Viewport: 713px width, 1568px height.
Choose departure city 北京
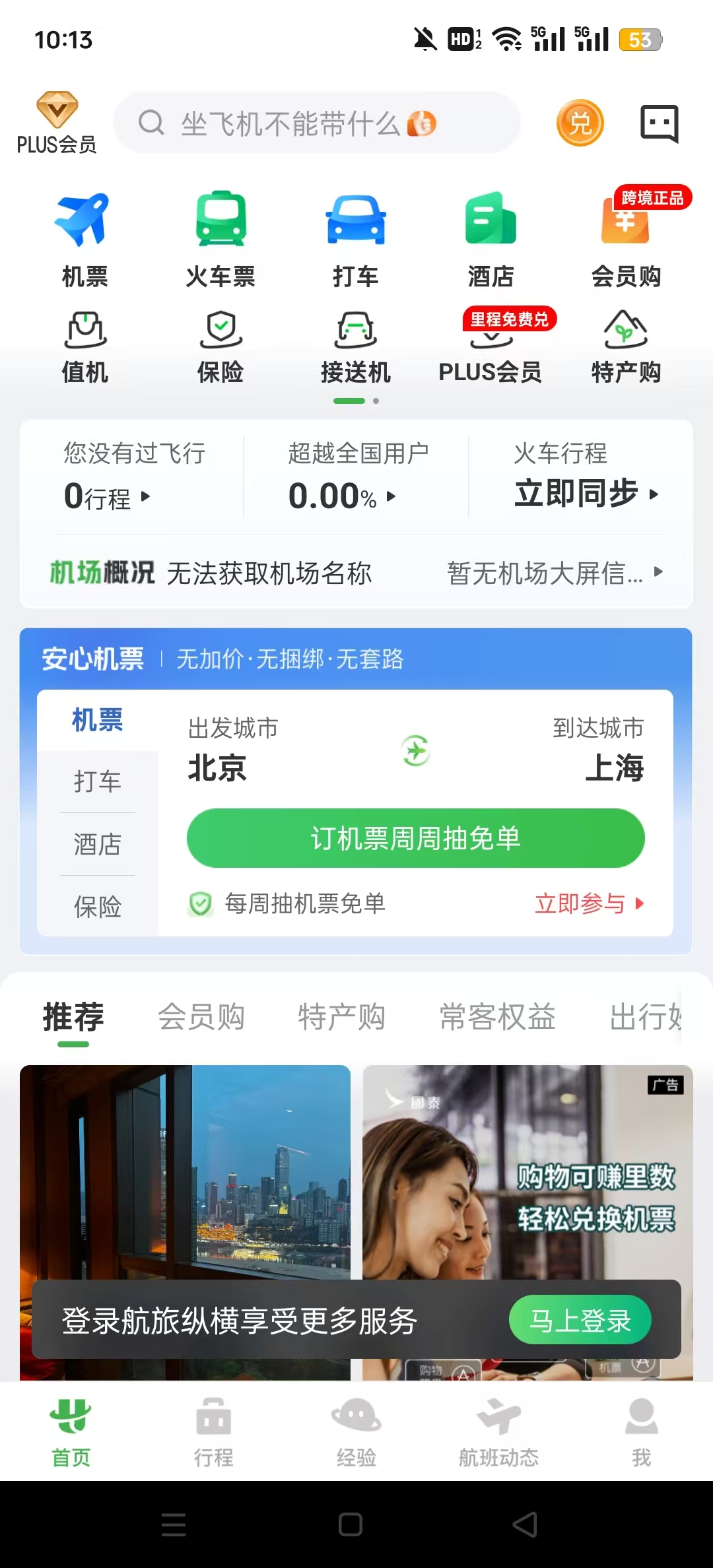pos(218,768)
